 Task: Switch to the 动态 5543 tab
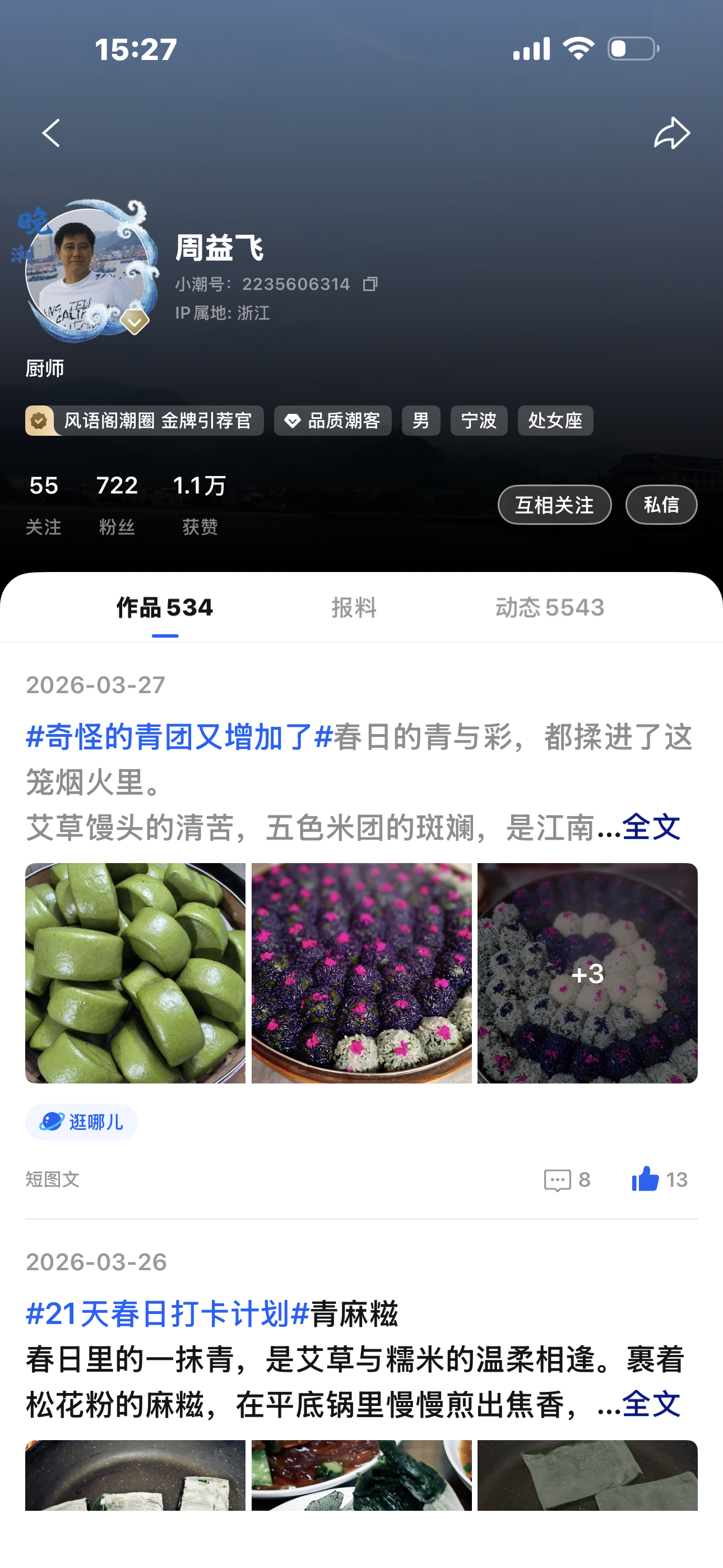[x=550, y=607]
